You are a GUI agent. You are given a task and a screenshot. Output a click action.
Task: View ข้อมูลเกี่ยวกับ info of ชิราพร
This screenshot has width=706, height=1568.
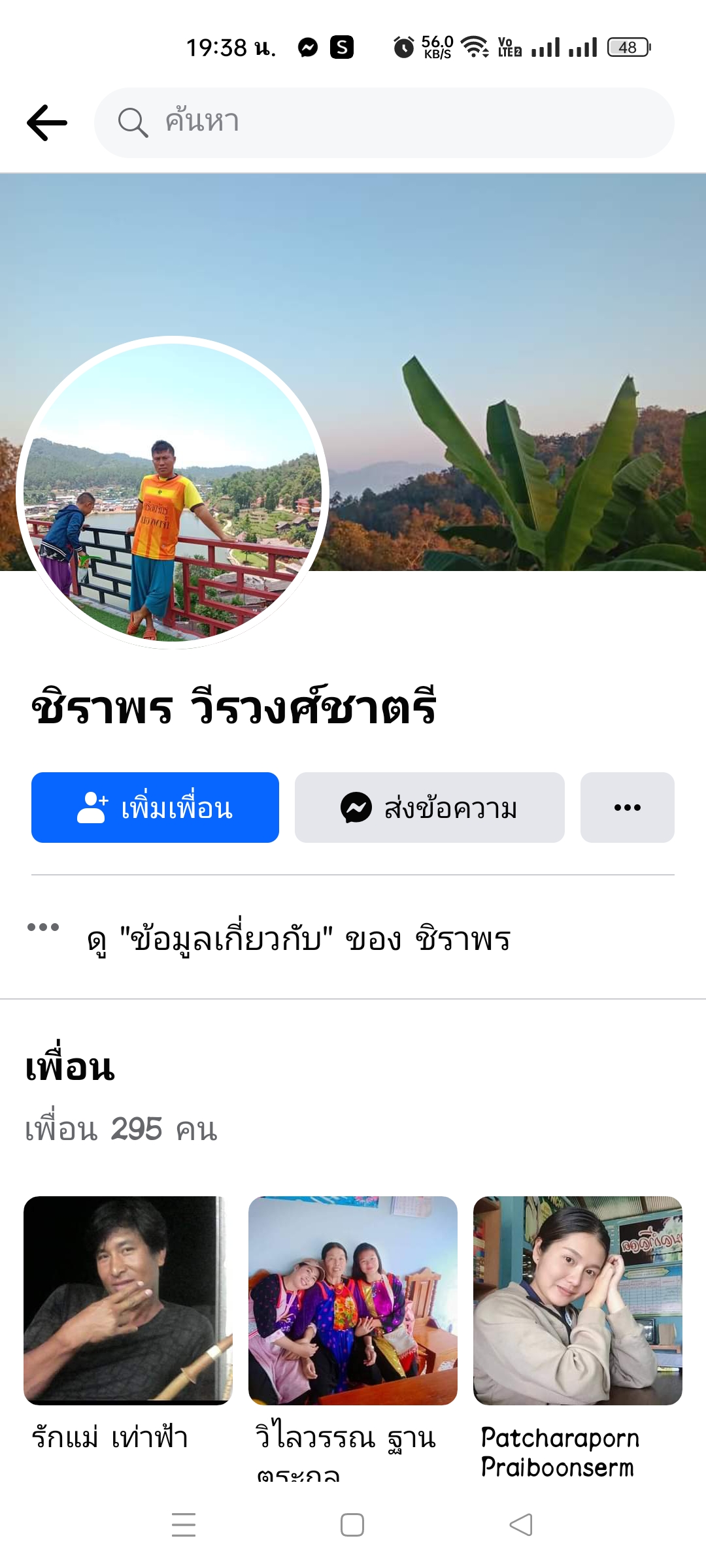click(298, 939)
